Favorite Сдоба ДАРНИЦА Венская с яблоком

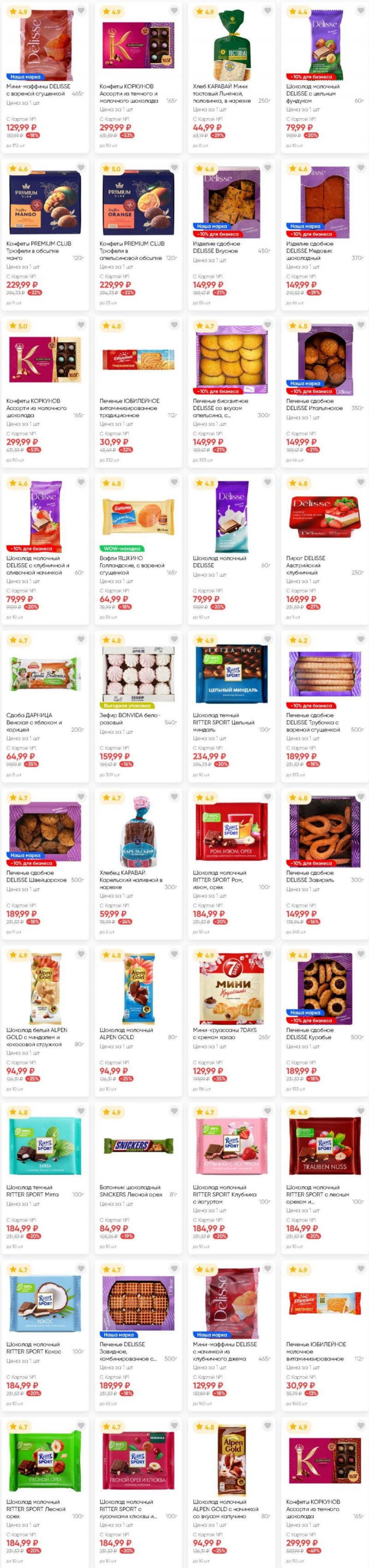point(81,639)
